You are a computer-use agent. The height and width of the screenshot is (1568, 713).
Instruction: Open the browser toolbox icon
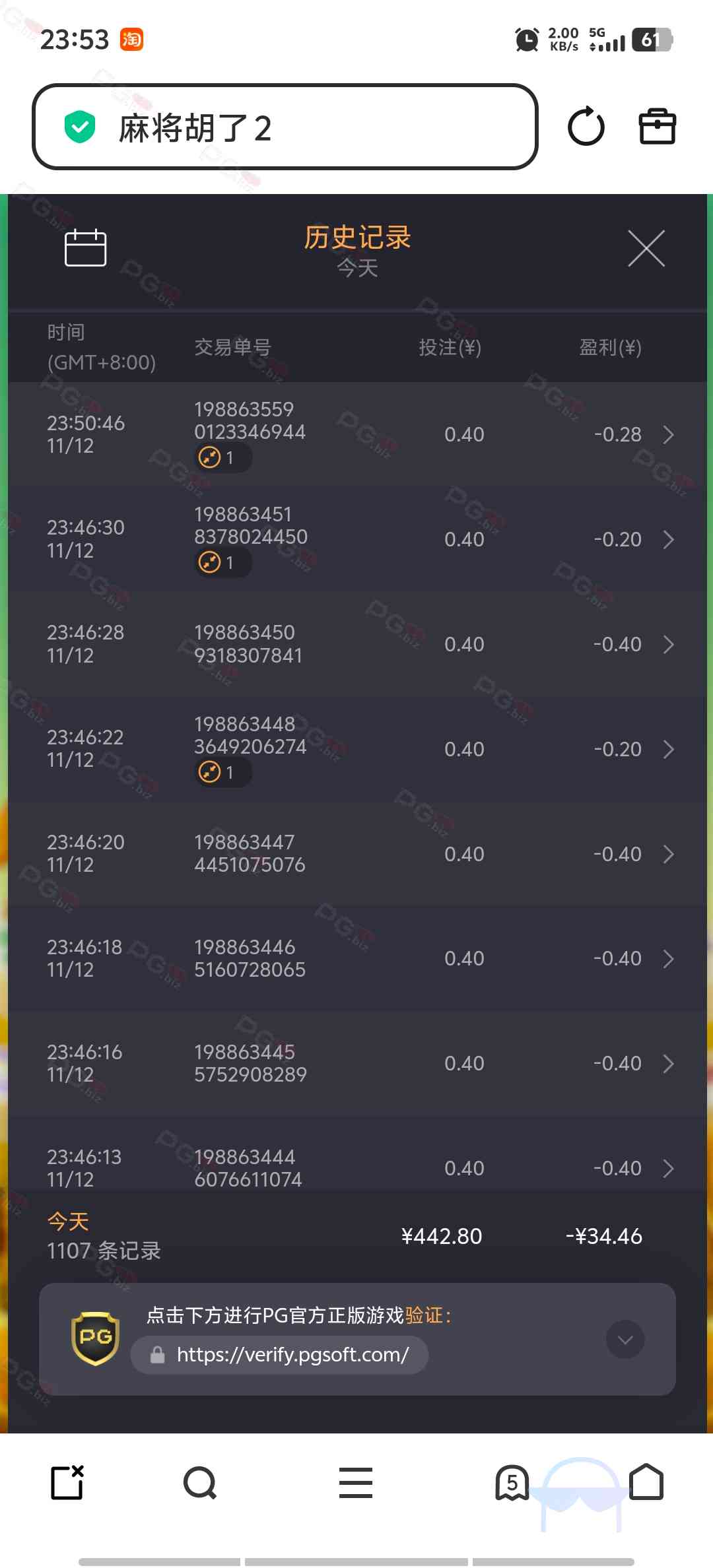pyautogui.click(x=657, y=127)
